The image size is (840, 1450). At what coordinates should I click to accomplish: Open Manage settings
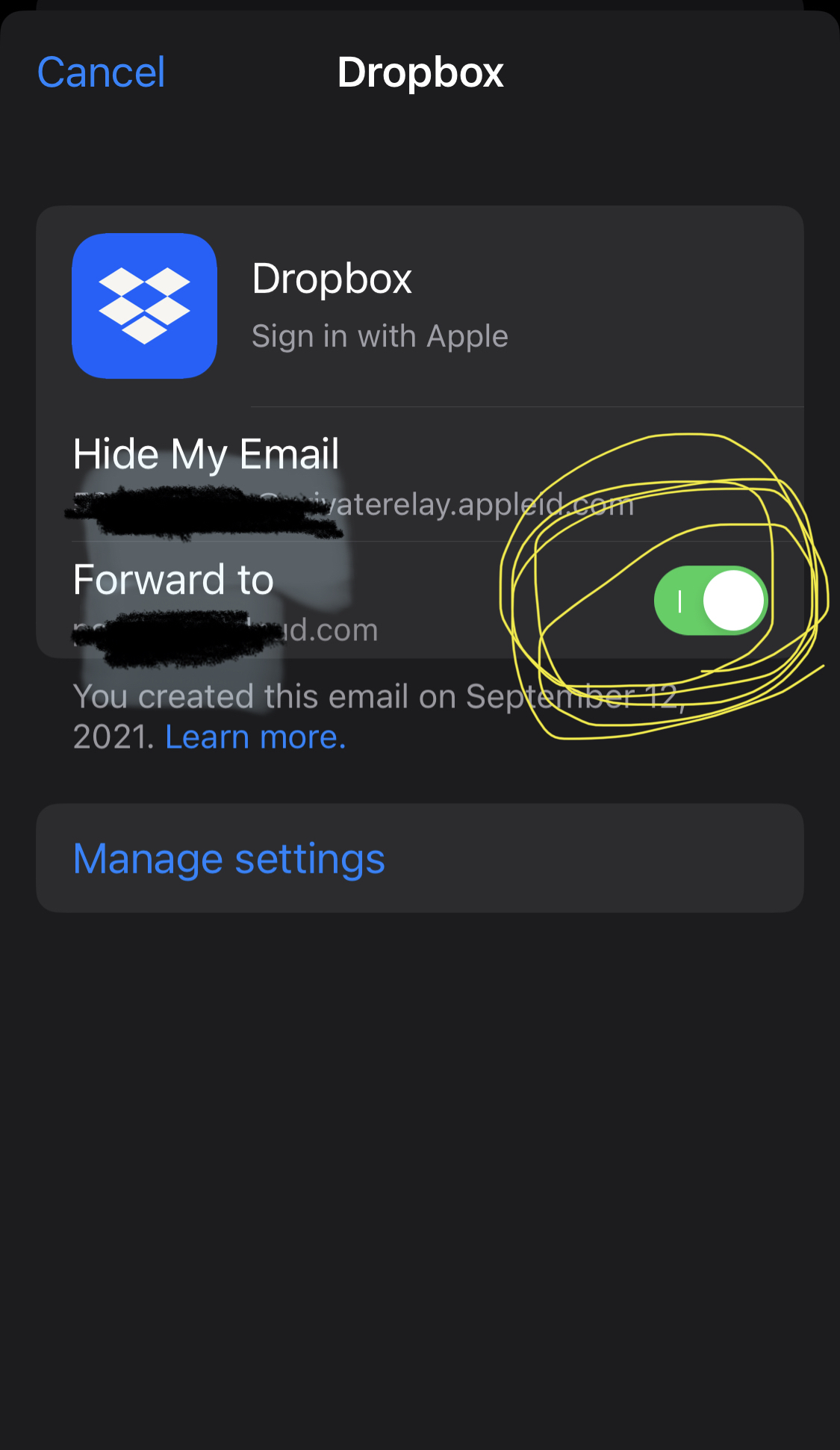[x=420, y=858]
